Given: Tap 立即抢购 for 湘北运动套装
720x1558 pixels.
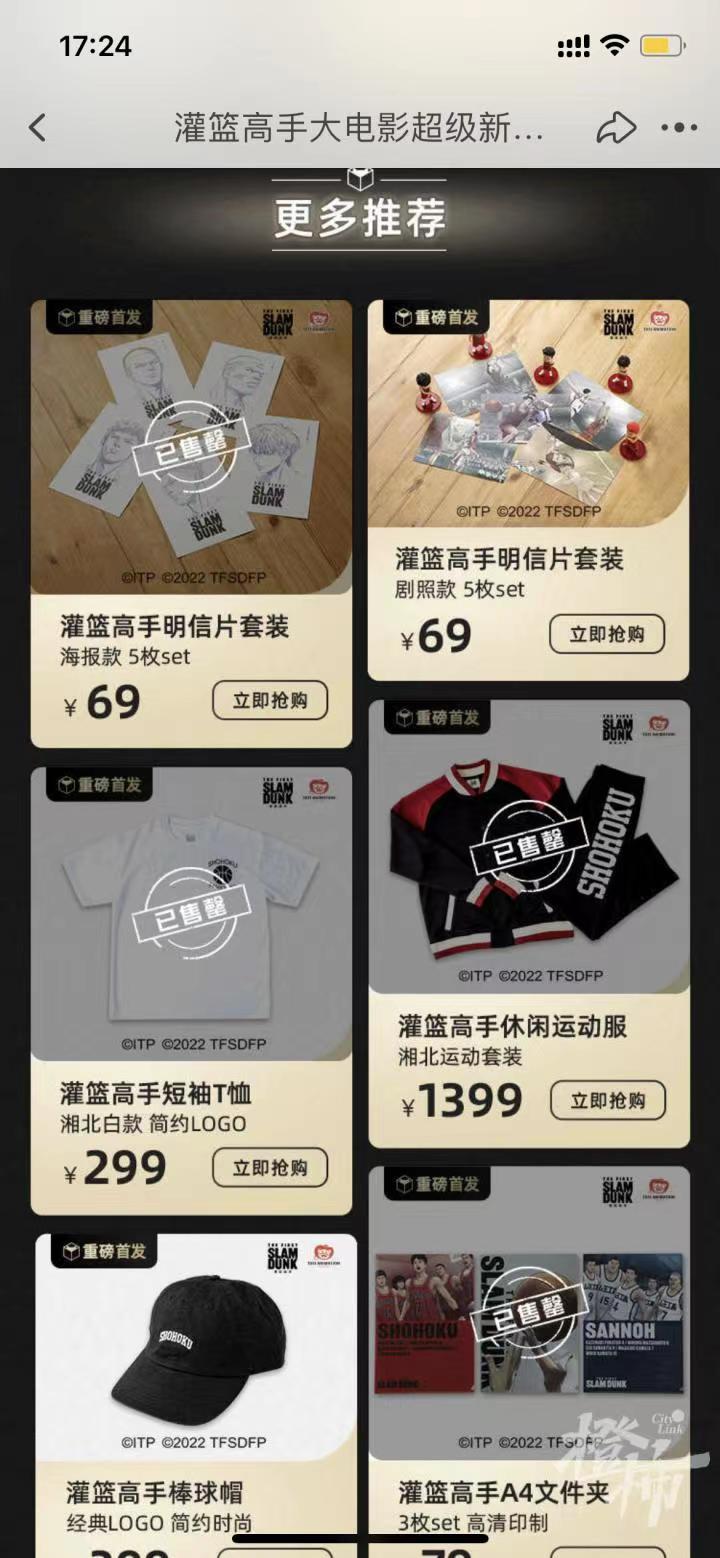Looking at the screenshot, I should point(607,1101).
